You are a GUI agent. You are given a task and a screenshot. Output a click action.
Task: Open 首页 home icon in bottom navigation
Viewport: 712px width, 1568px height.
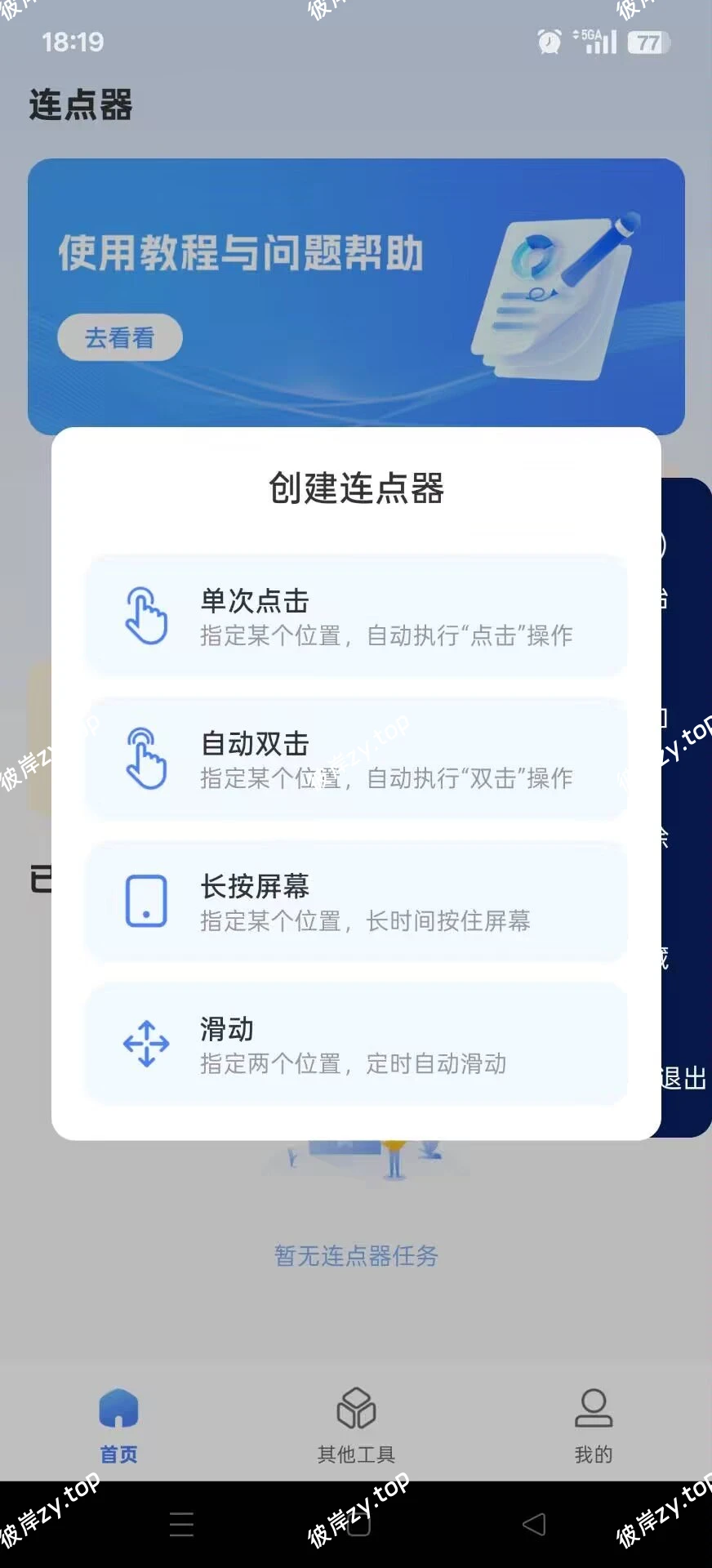[118, 1417]
